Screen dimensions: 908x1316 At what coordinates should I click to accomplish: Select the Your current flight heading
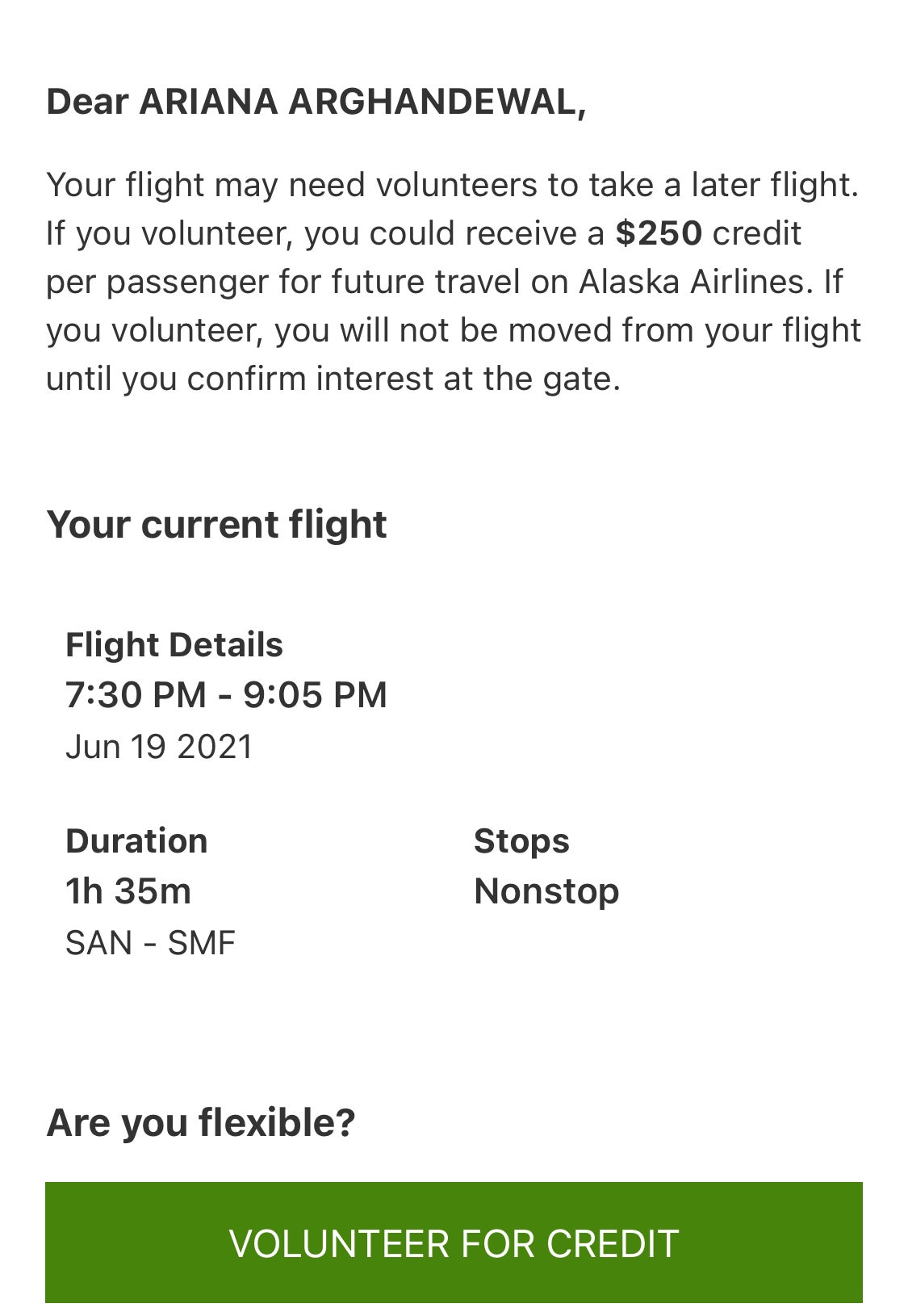pyautogui.click(x=216, y=524)
